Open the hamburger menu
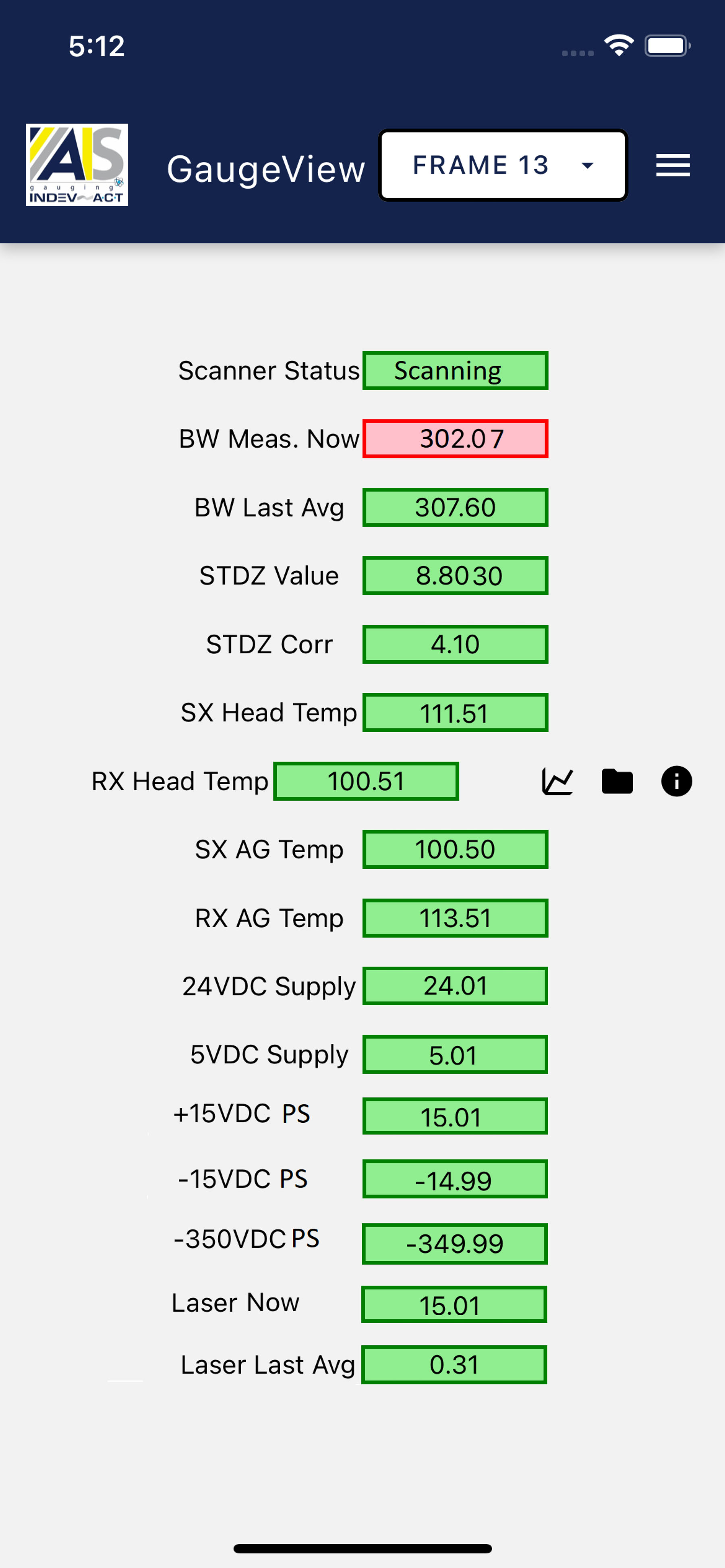725x1568 pixels. tap(673, 165)
